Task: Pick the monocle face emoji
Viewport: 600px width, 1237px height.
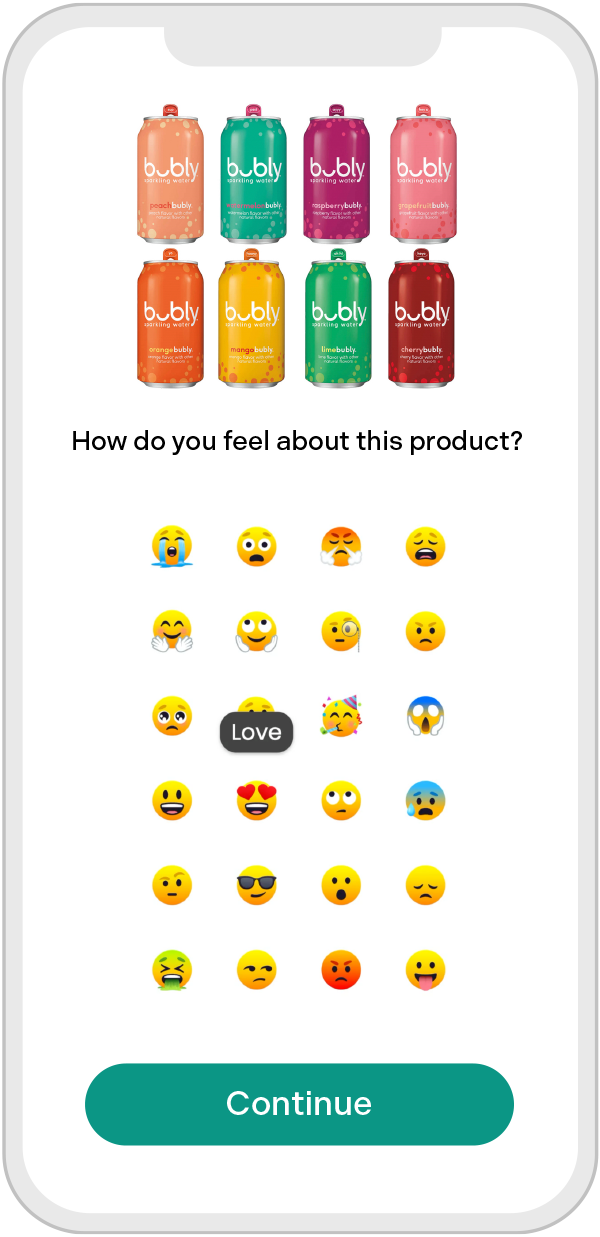Action: (341, 632)
